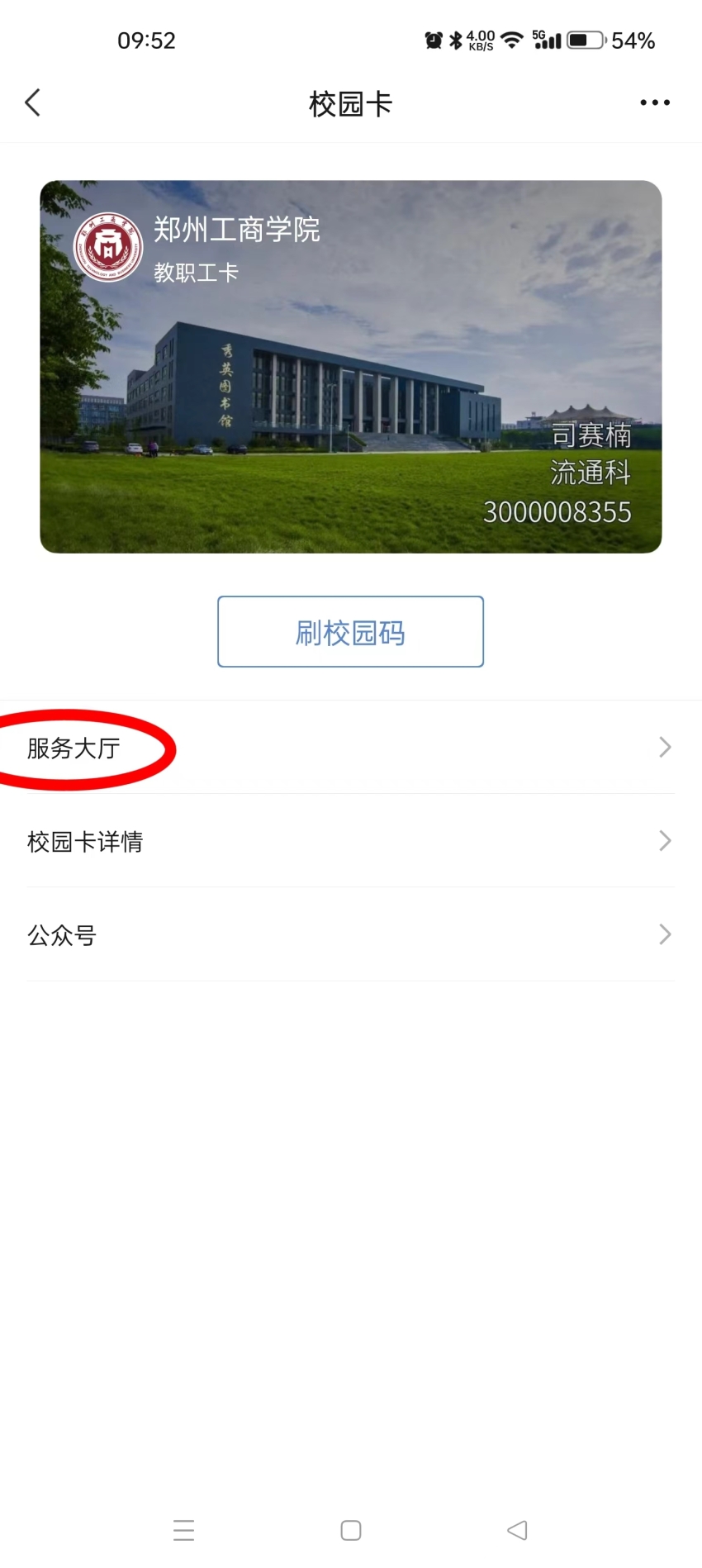Open the 服务大厅 row
702x1568 pixels.
(350, 748)
